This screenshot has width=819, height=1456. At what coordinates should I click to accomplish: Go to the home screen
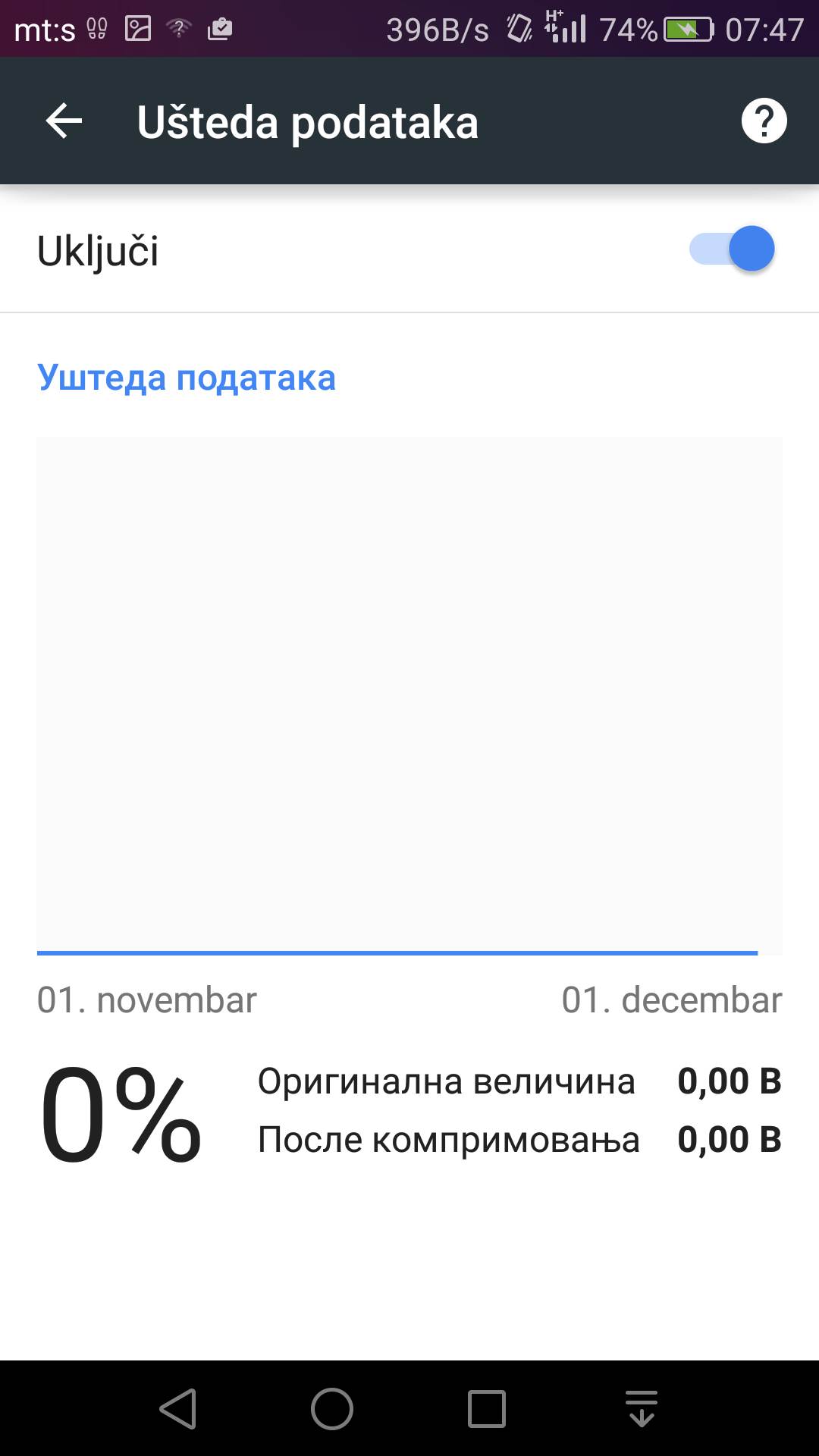point(332,1409)
